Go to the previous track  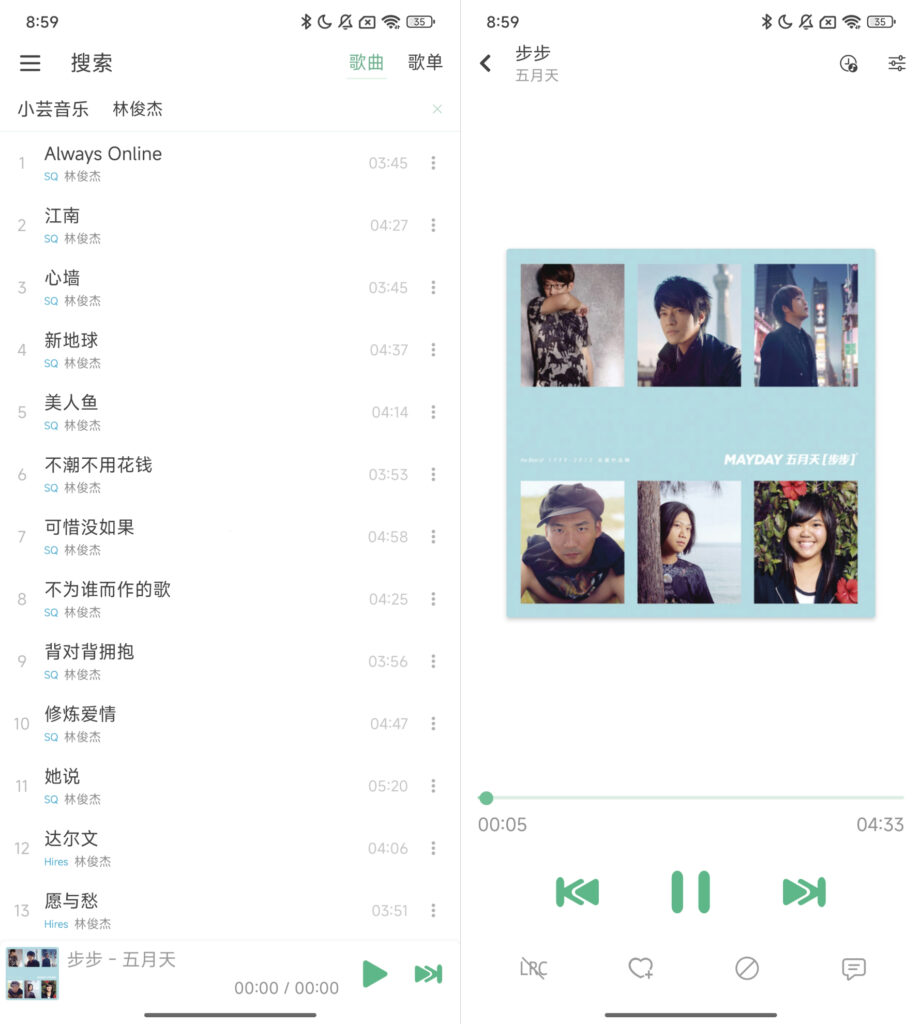(577, 891)
